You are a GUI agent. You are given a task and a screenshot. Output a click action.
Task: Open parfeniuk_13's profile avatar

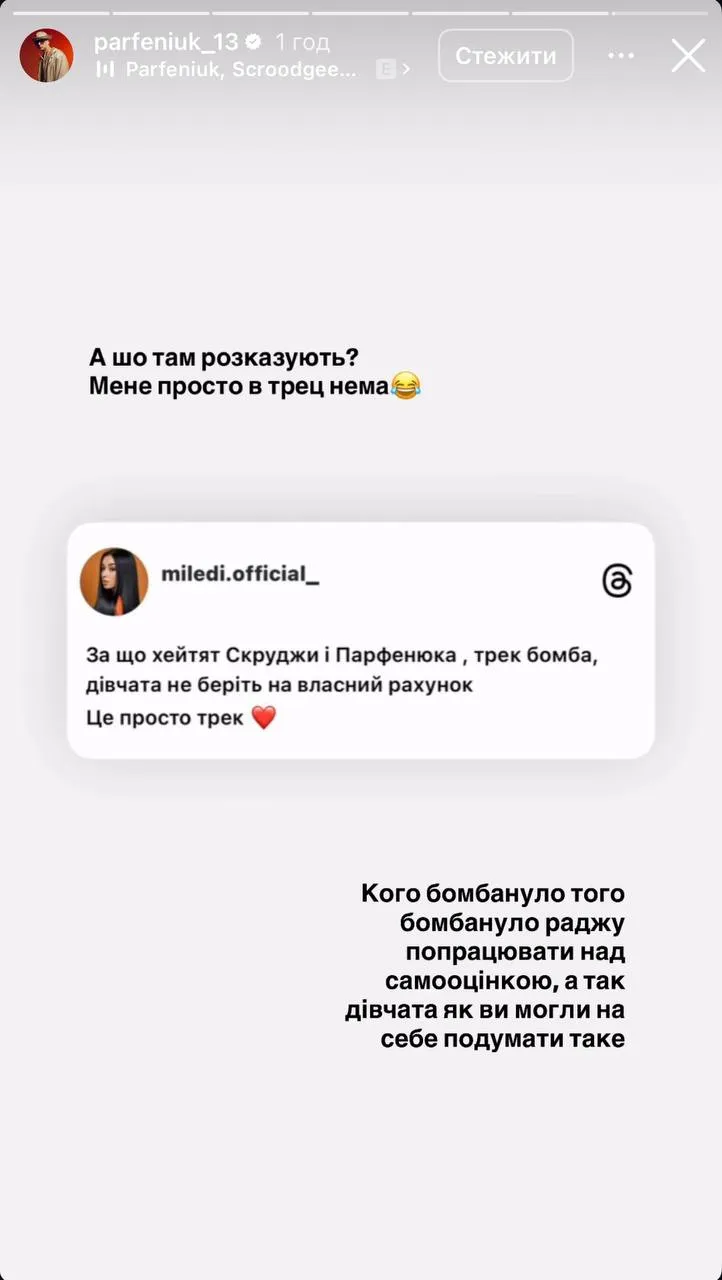point(46,55)
